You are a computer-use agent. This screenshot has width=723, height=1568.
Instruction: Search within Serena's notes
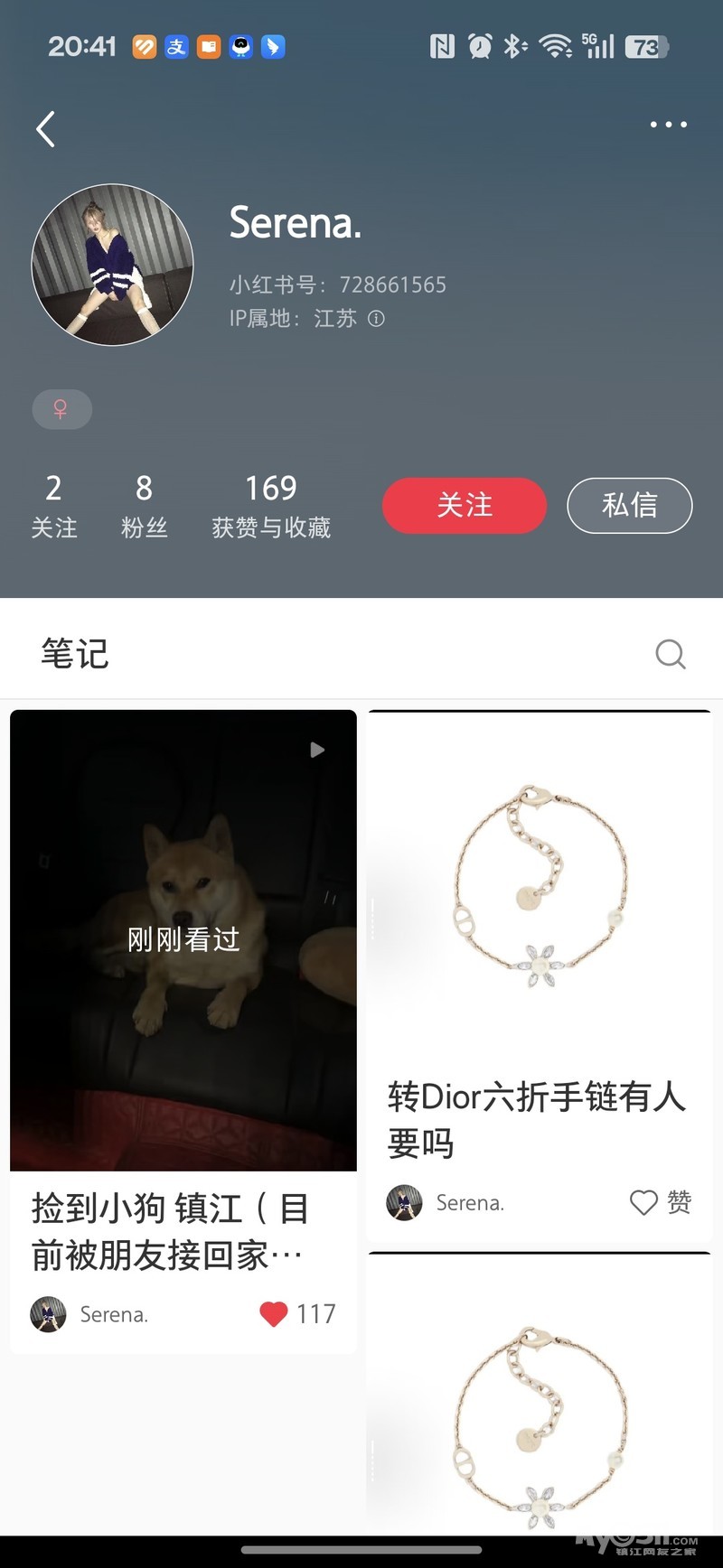pos(670,654)
